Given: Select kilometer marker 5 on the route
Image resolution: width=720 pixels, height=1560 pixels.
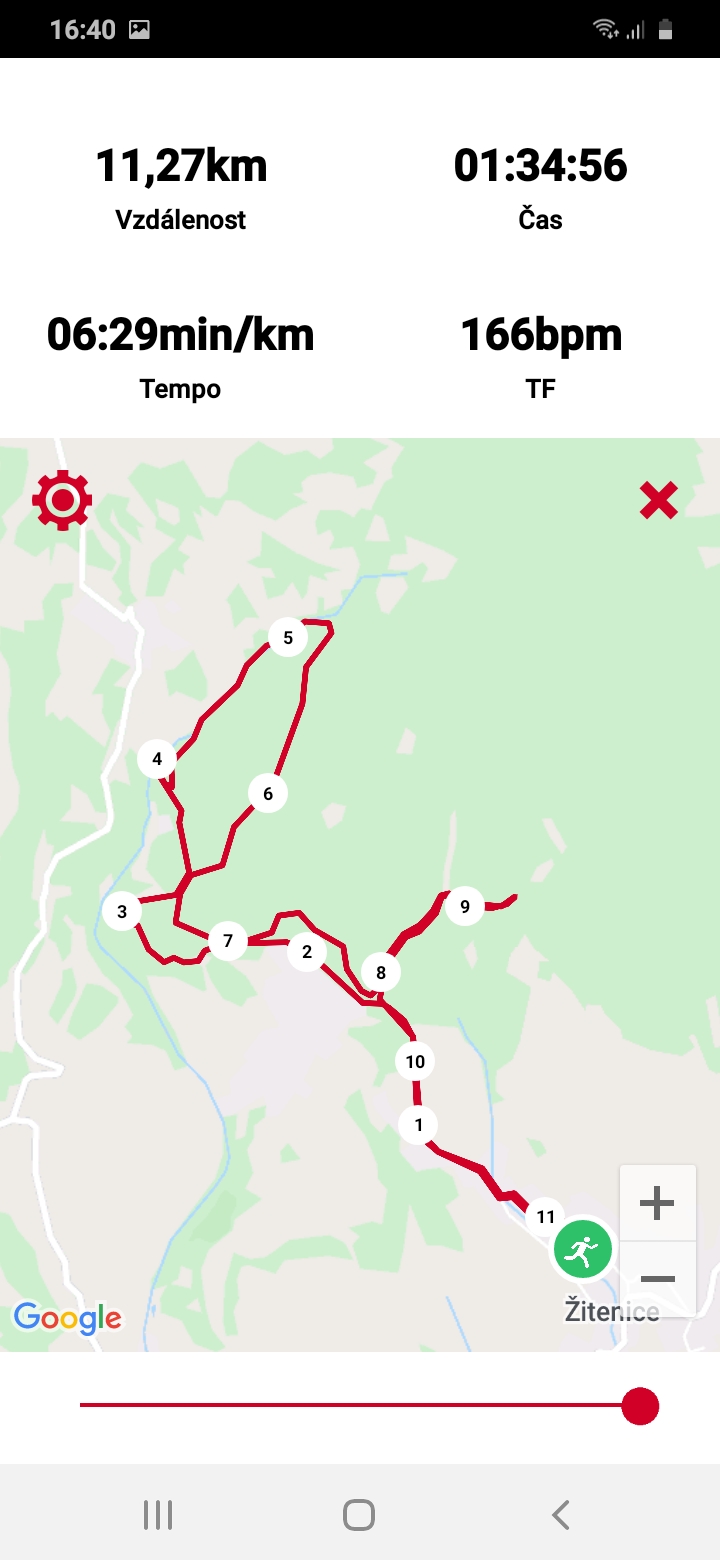Looking at the screenshot, I should coord(288,637).
